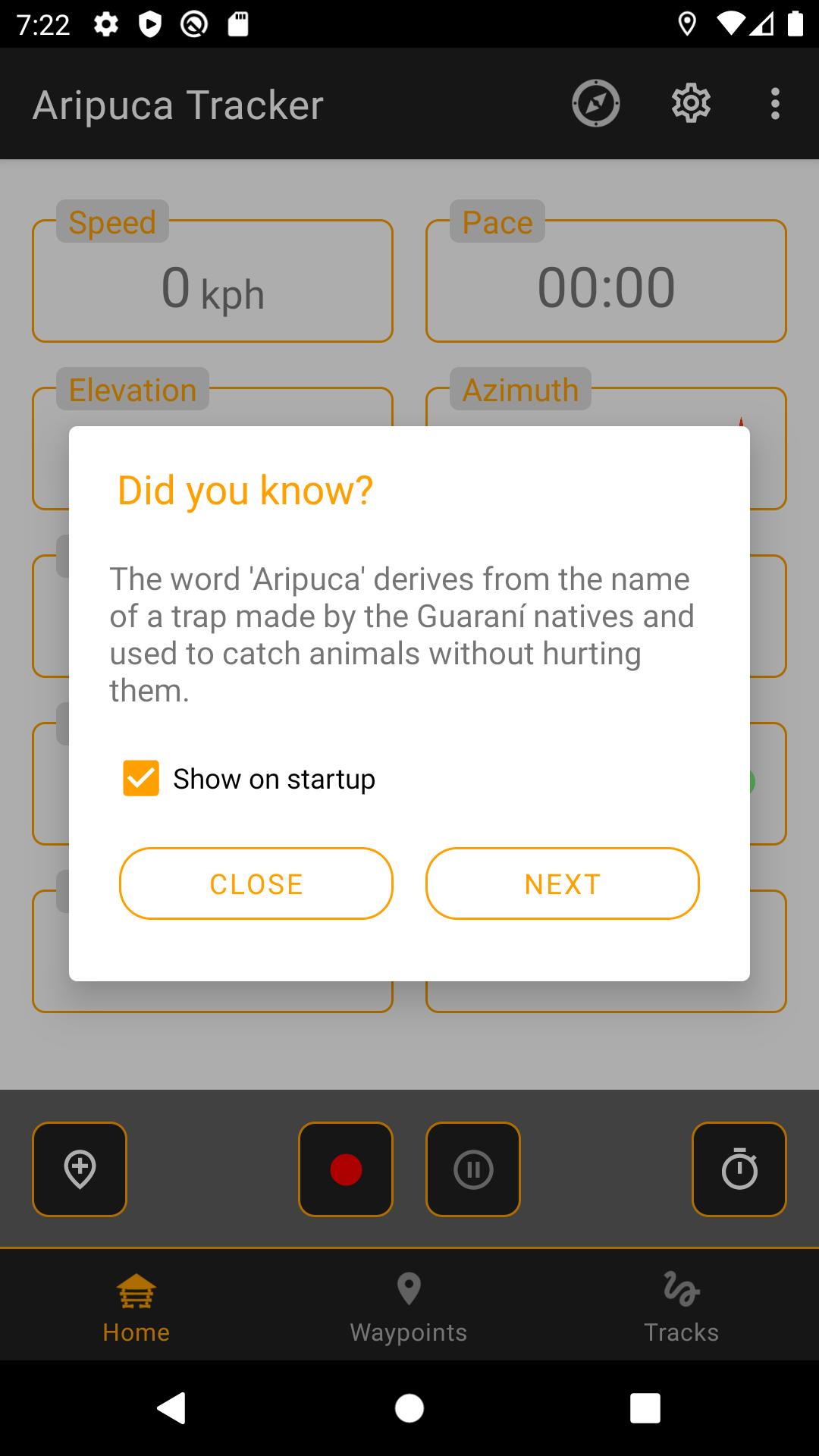Open the stopwatch timer
Viewport: 819px width, 1456px height.
pyautogui.click(x=739, y=1169)
